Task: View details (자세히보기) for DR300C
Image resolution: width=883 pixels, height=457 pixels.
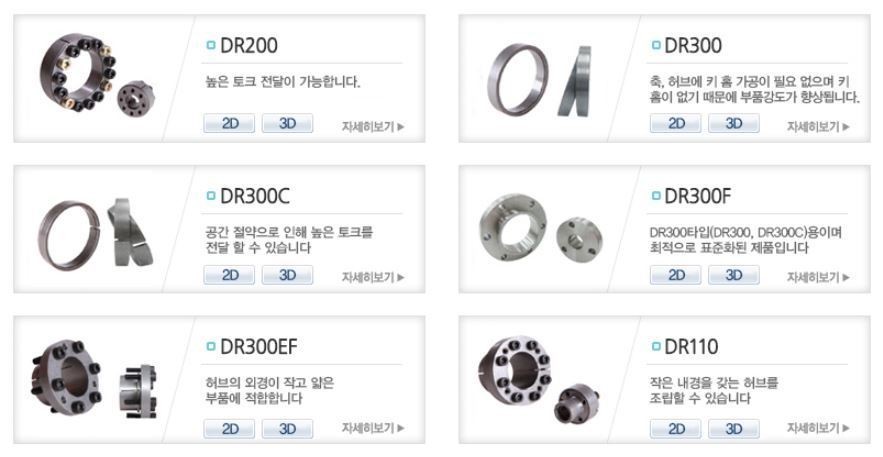Action: 372,277
